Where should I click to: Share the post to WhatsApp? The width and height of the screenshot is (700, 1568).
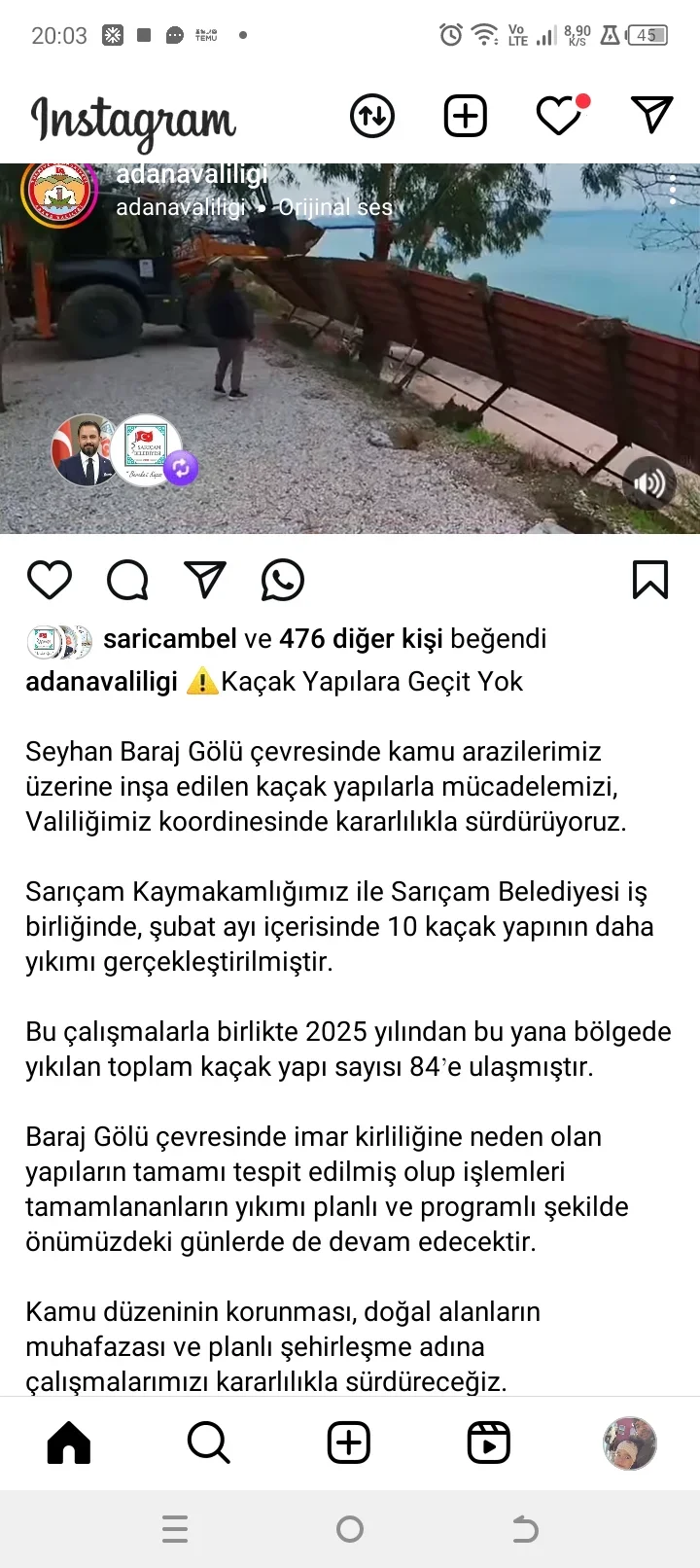coord(283,581)
